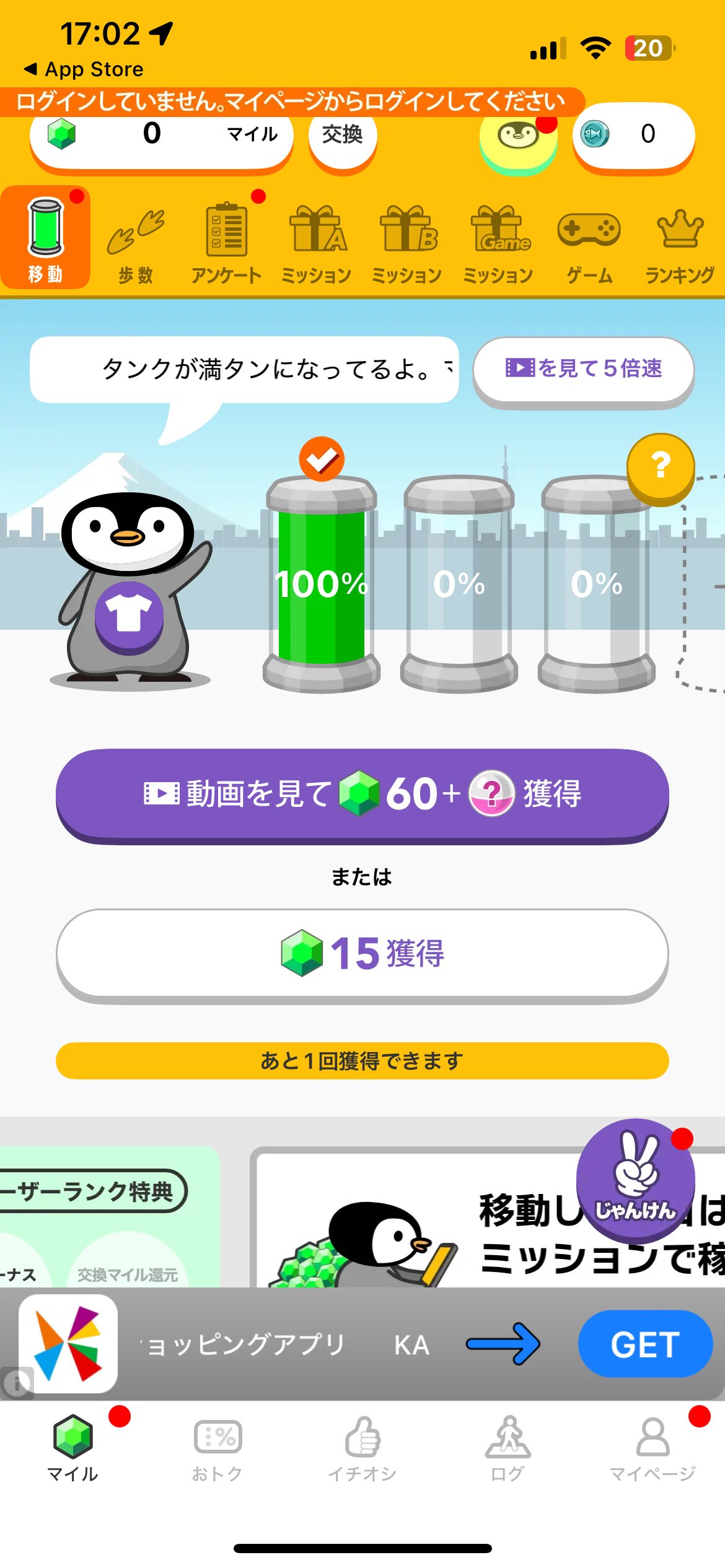Return to App Store via back link
The image size is (725, 1568).
pyautogui.click(x=84, y=69)
